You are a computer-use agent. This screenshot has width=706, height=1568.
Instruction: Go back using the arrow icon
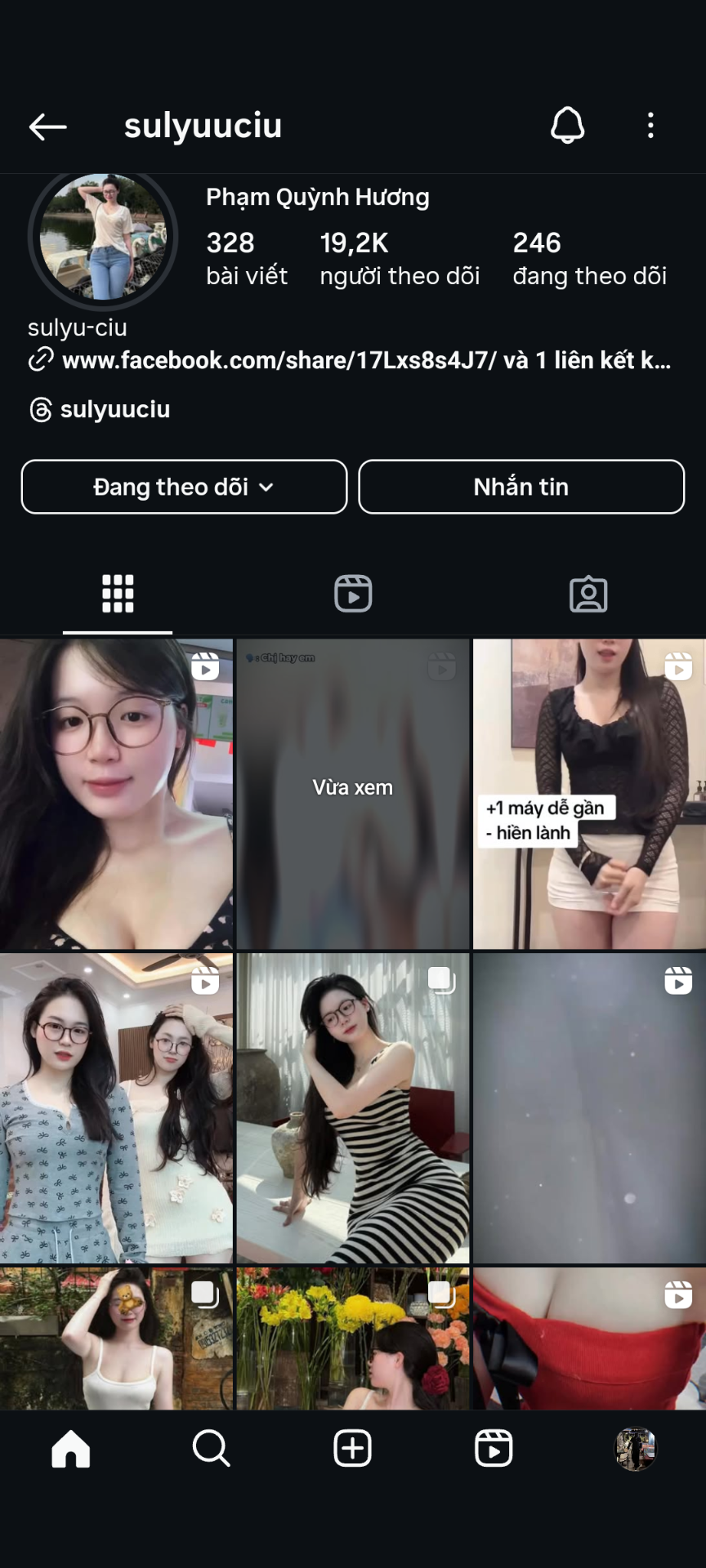[47, 127]
